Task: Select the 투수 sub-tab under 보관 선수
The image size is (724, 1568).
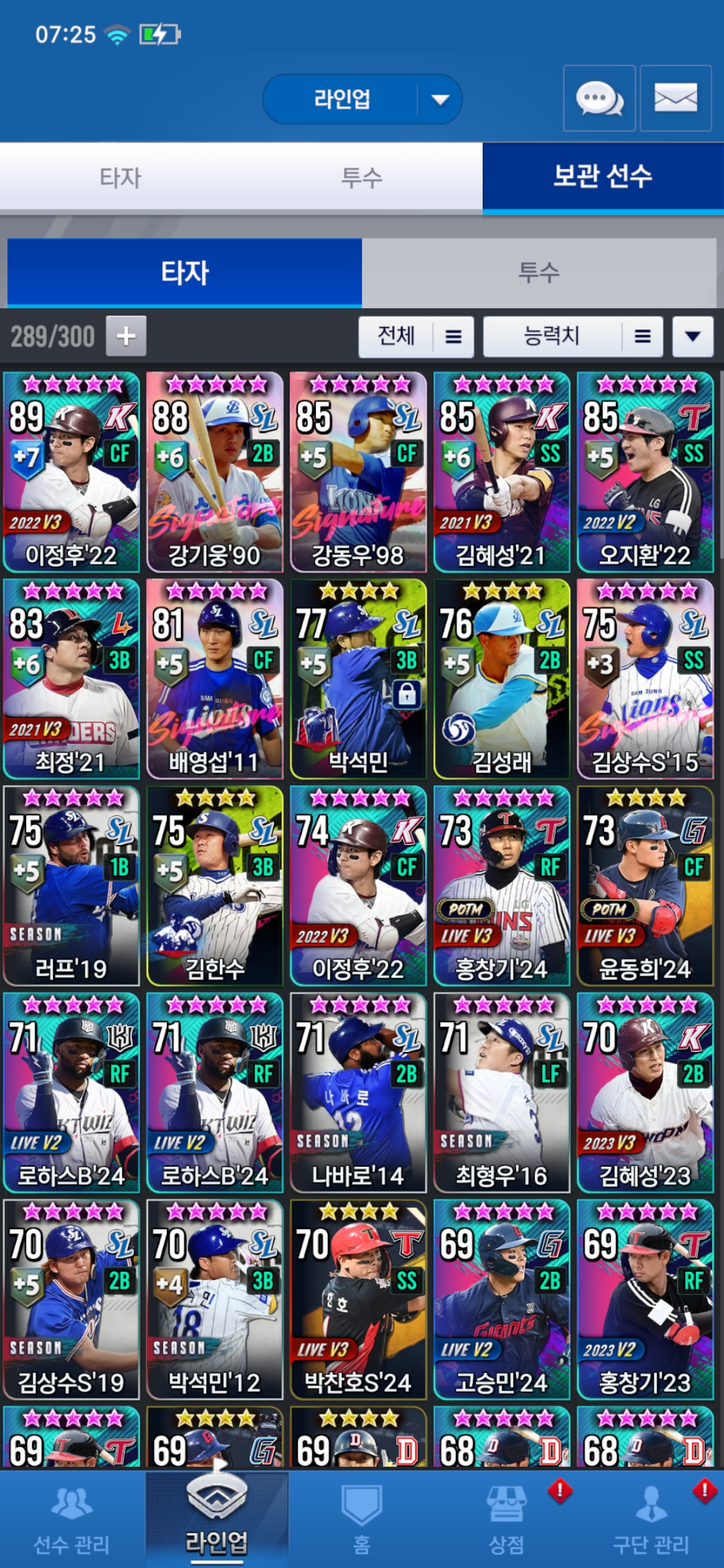Action: pyautogui.click(x=538, y=273)
